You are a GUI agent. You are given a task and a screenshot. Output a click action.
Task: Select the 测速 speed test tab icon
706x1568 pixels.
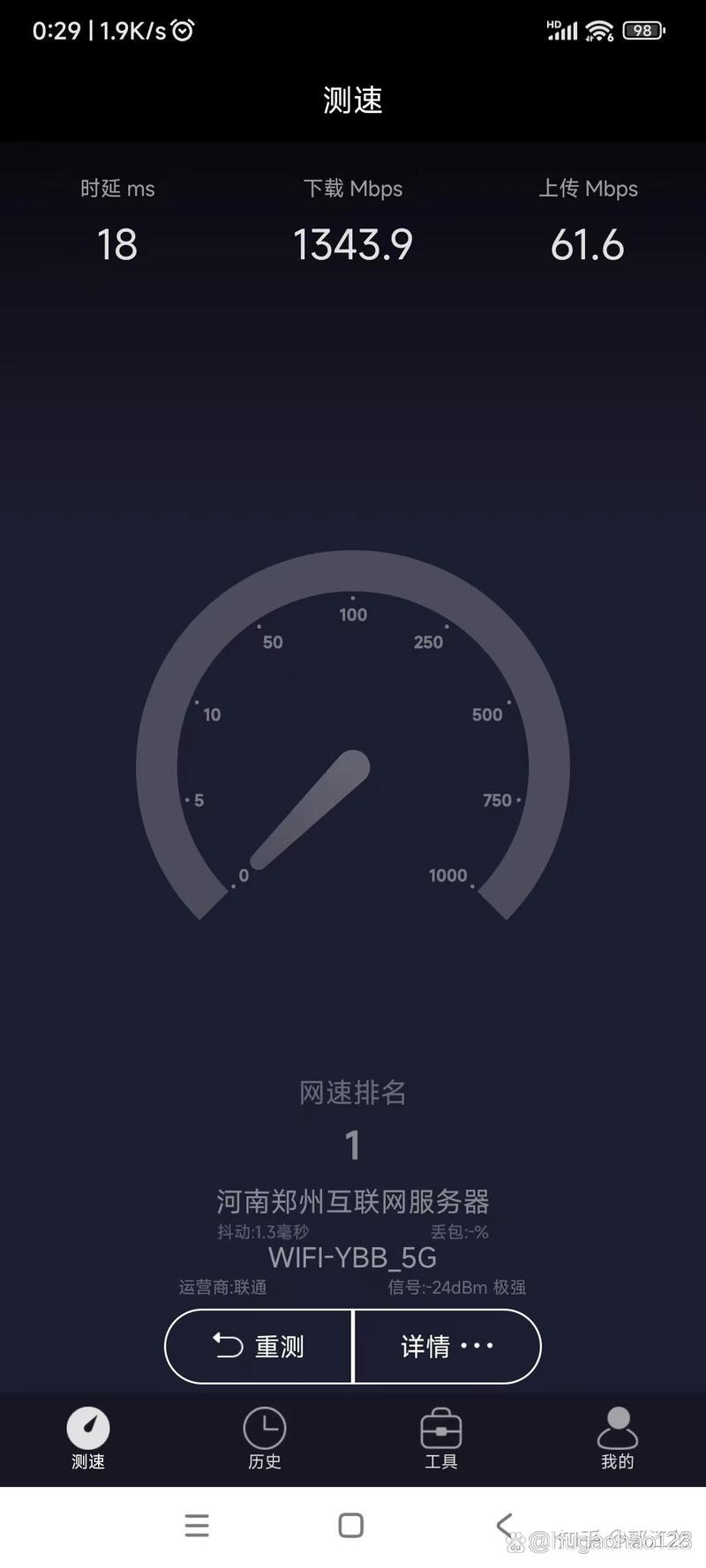[87, 1426]
